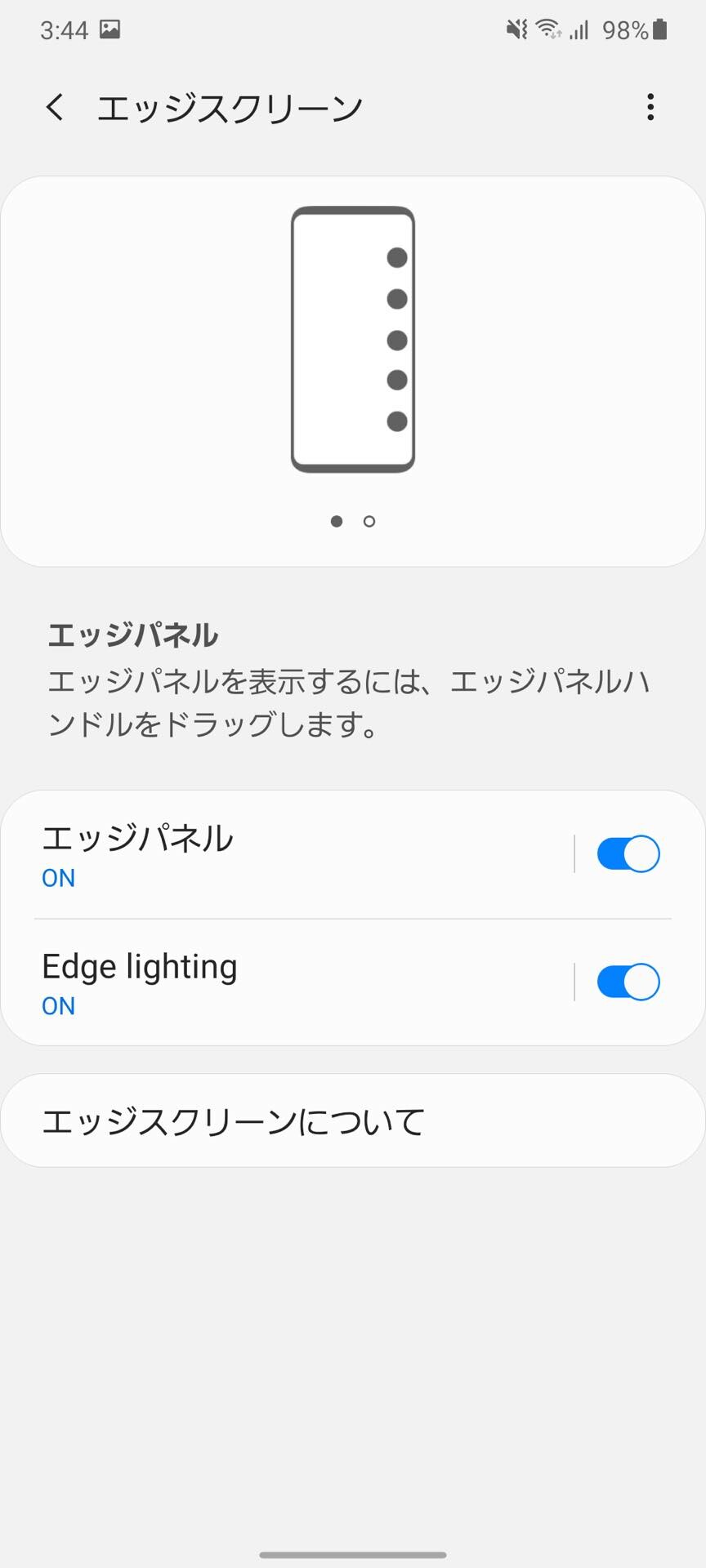Viewport: 706px width, 1568px height.
Task: Select the second page indicator dot
Action: tap(369, 521)
